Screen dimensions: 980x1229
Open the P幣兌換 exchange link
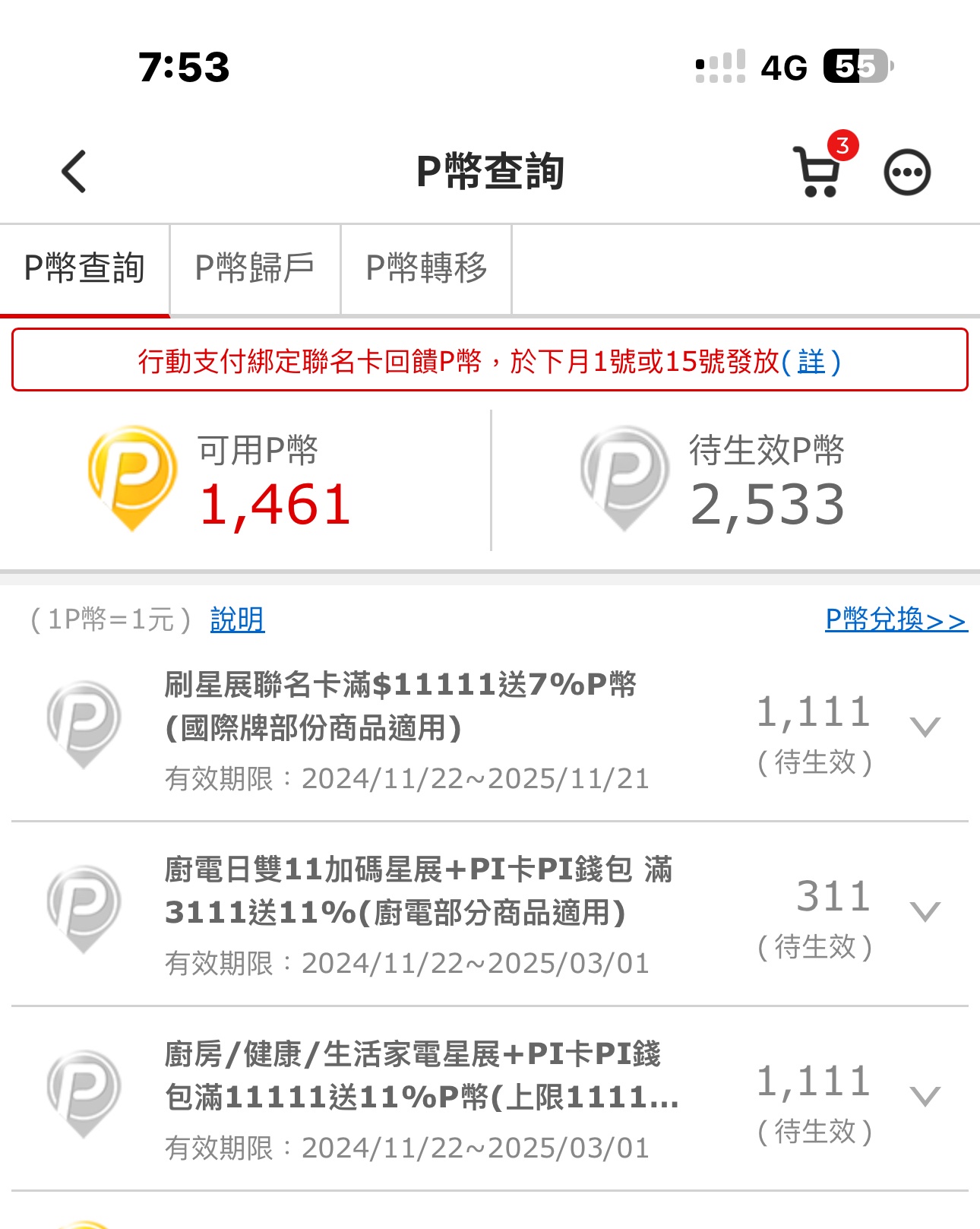(x=896, y=619)
